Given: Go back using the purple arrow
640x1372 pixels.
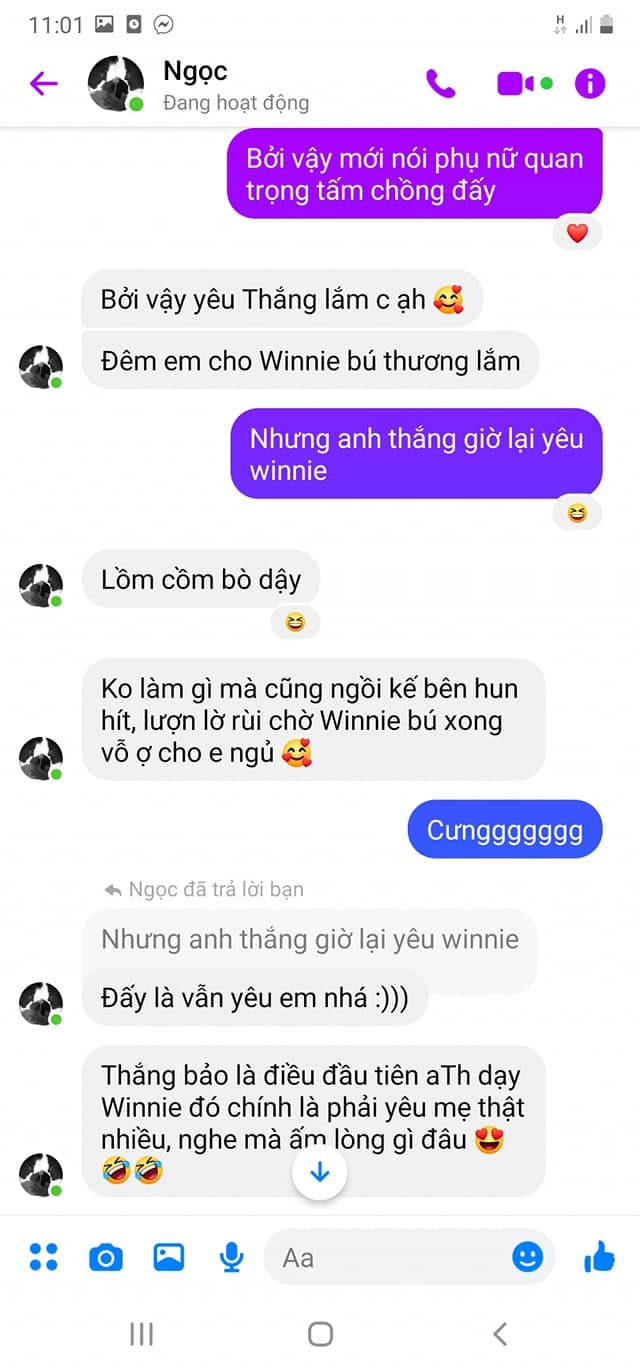Looking at the screenshot, I should (x=44, y=84).
